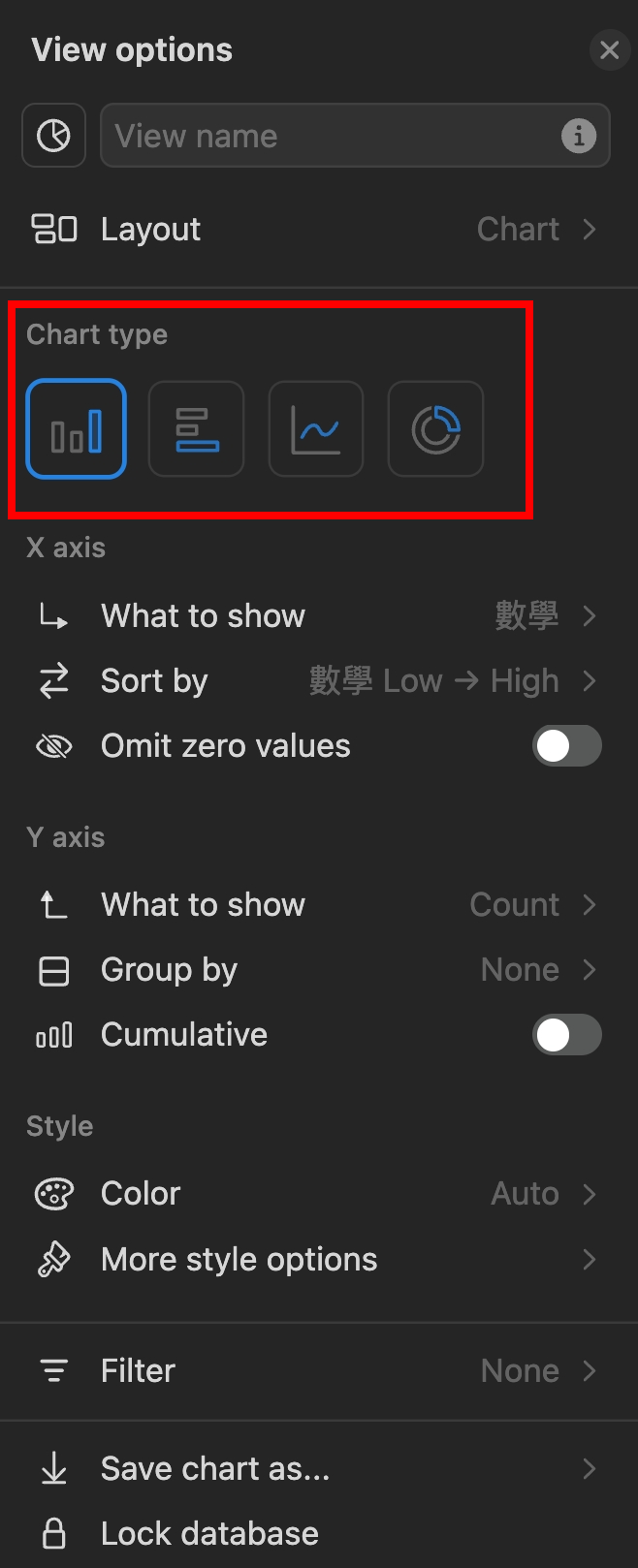Select the line chart type
Viewport: 638px width, 1568px height.
316,428
